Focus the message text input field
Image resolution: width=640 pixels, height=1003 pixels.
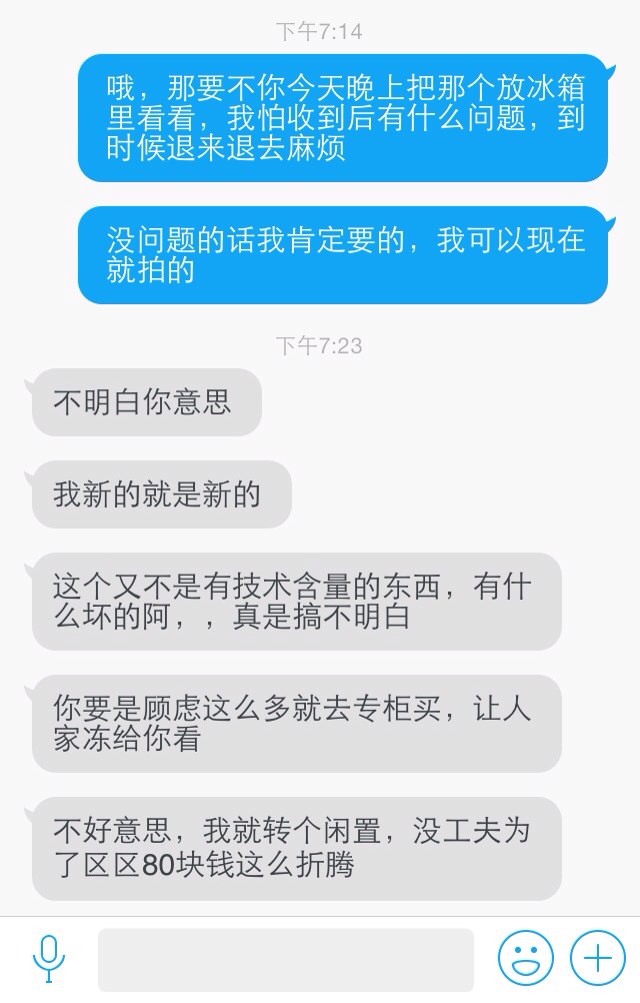point(285,960)
